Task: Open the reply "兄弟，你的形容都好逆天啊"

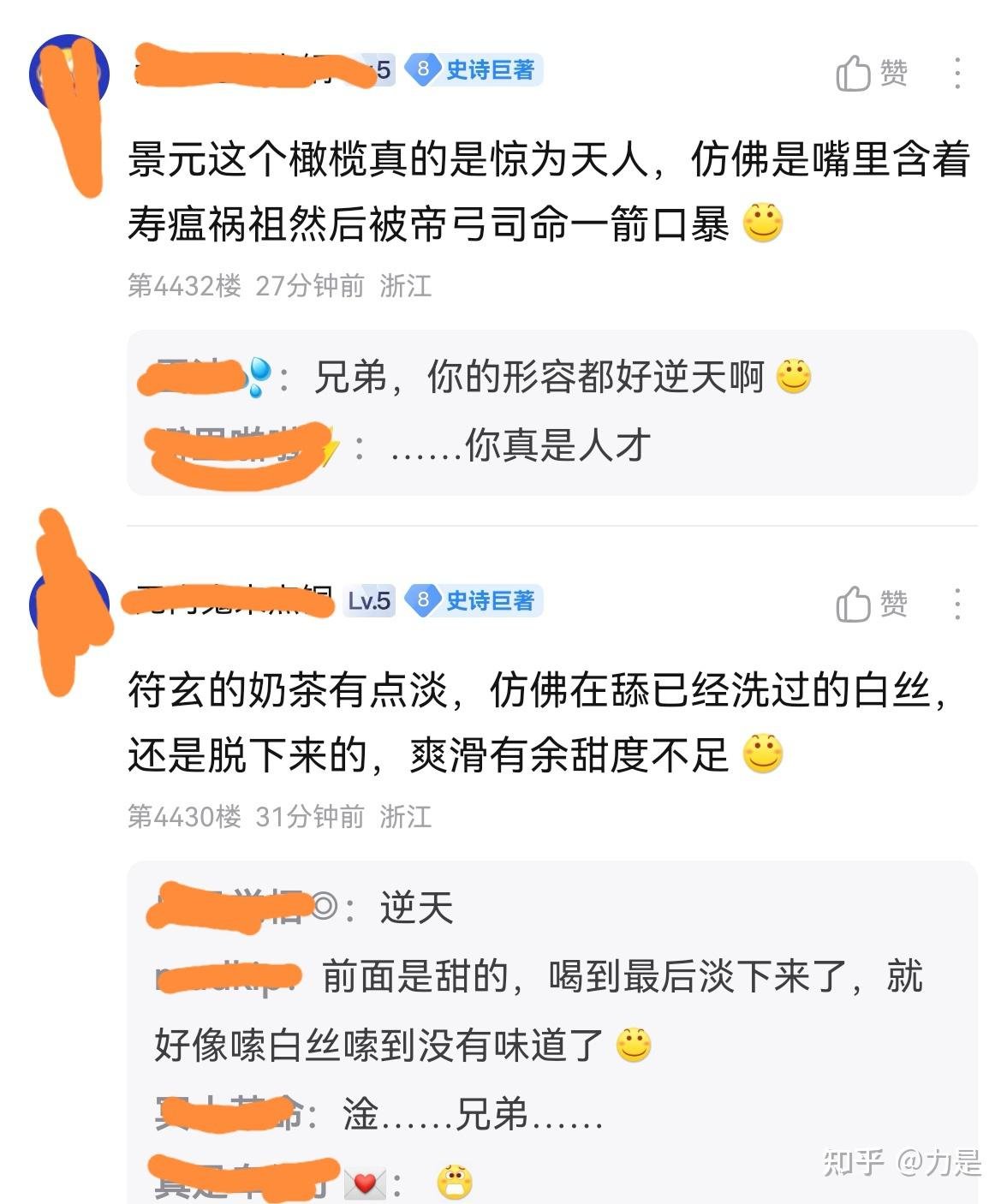Action: [x=539, y=378]
